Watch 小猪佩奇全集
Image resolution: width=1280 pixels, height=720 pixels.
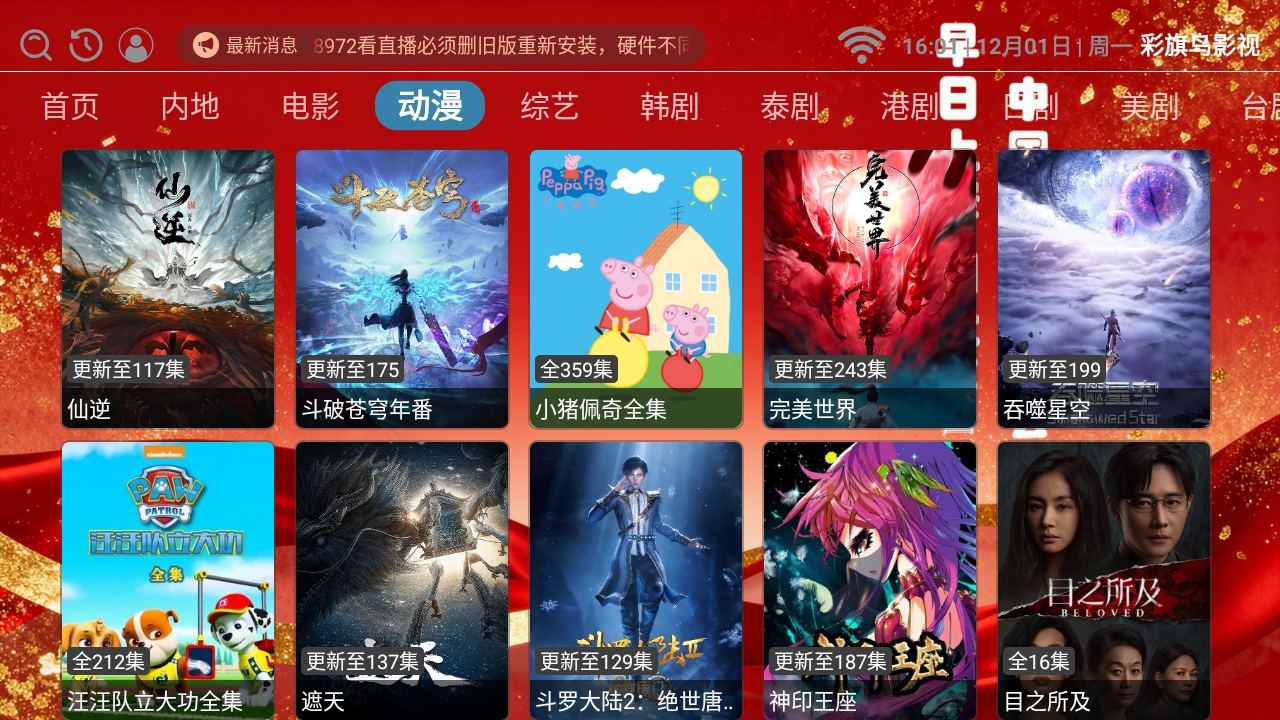click(636, 288)
